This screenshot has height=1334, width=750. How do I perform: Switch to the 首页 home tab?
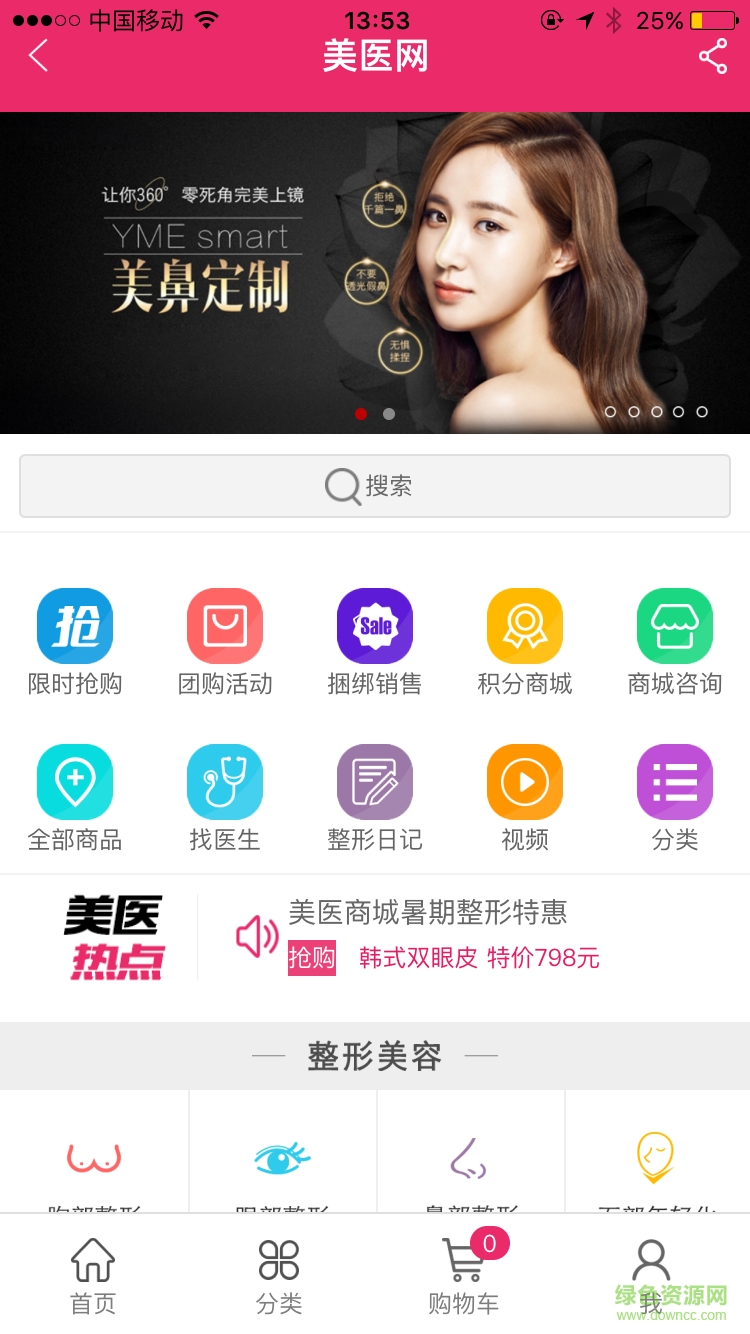pos(93,1274)
